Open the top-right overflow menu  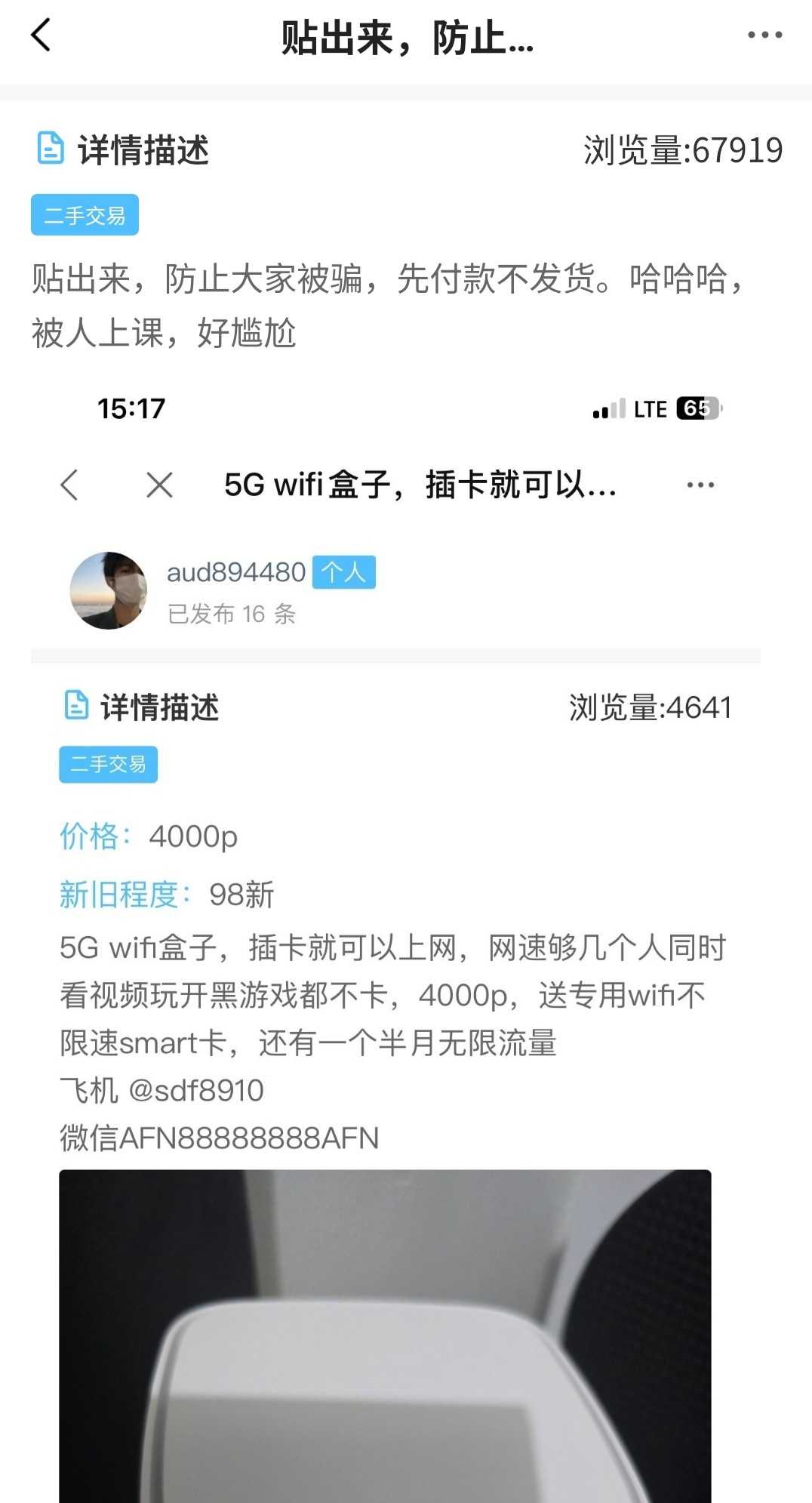point(764,35)
